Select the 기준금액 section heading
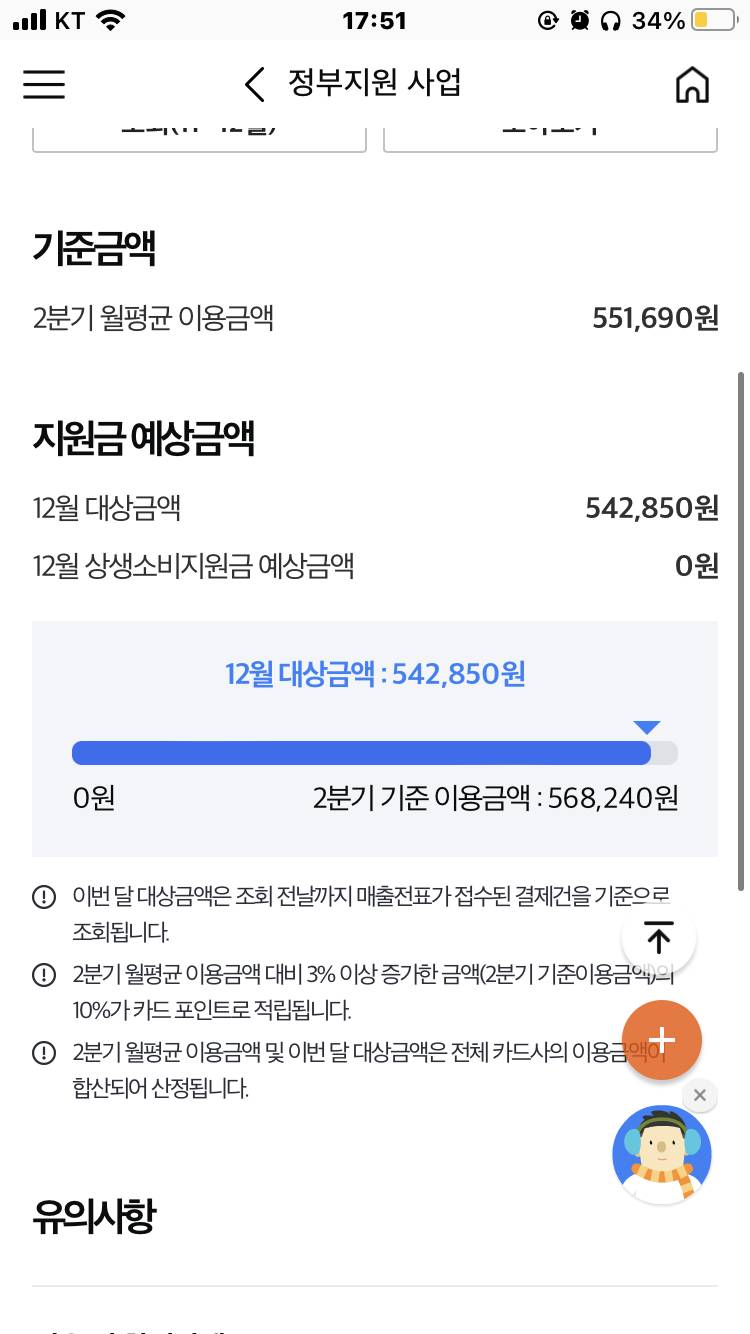This screenshot has height=1334, width=750. pyautogui.click(x=95, y=247)
